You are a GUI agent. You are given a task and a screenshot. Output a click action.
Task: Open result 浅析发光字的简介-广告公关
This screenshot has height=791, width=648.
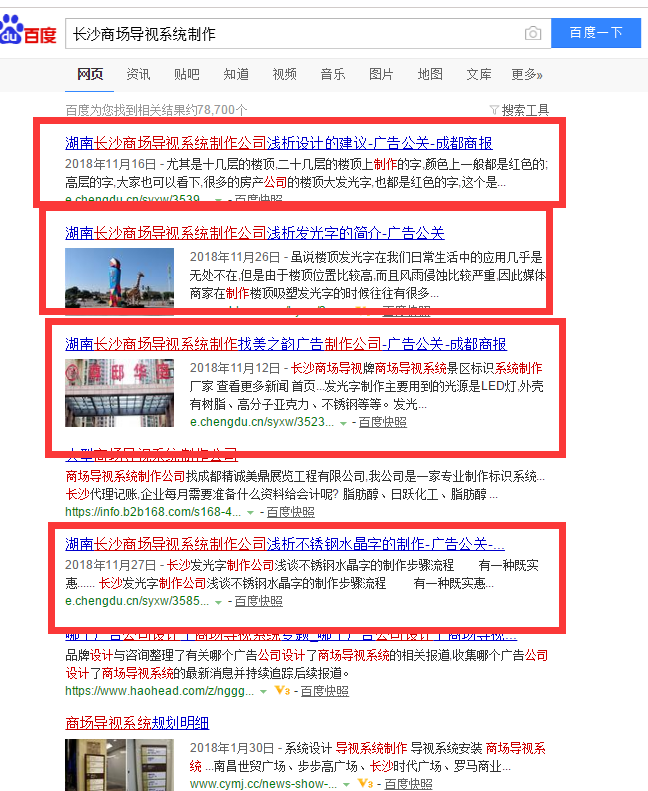(x=255, y=233)
